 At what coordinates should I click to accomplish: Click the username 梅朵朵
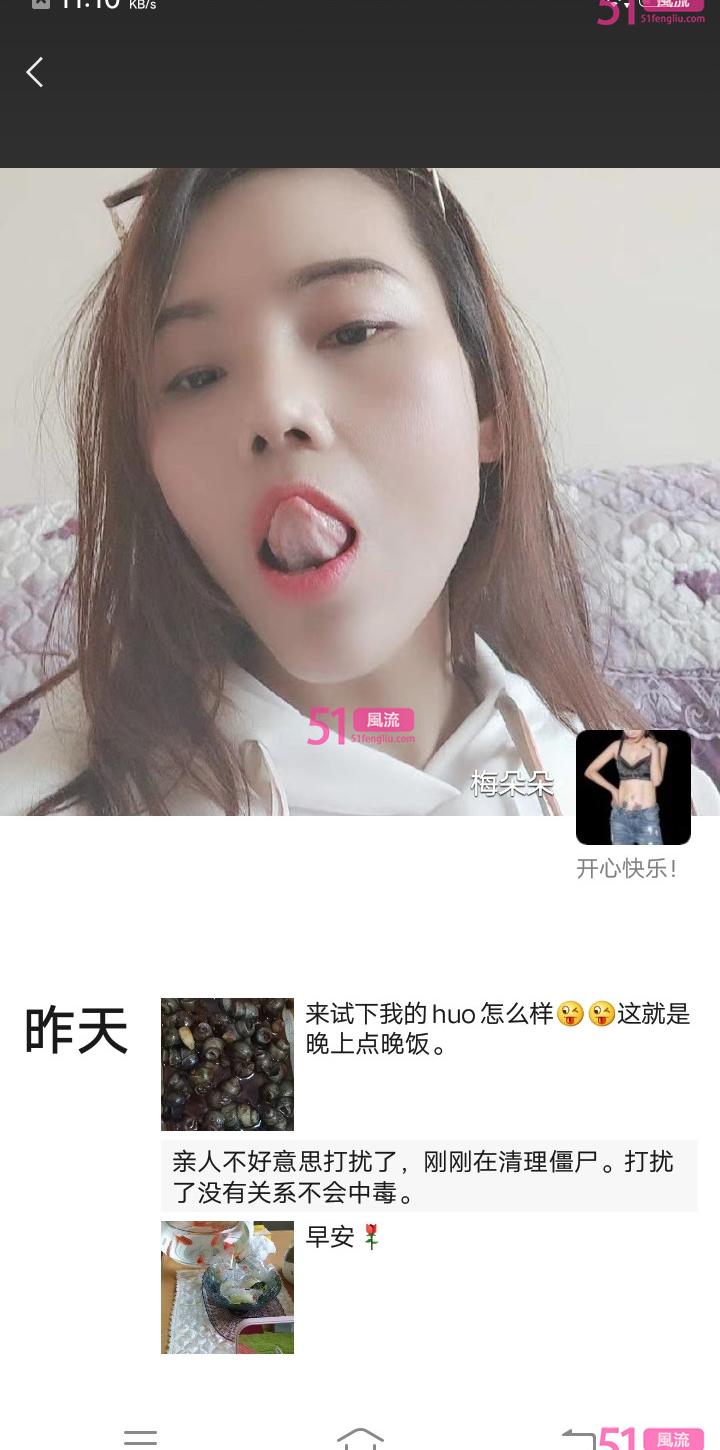(x=513, y=787)
